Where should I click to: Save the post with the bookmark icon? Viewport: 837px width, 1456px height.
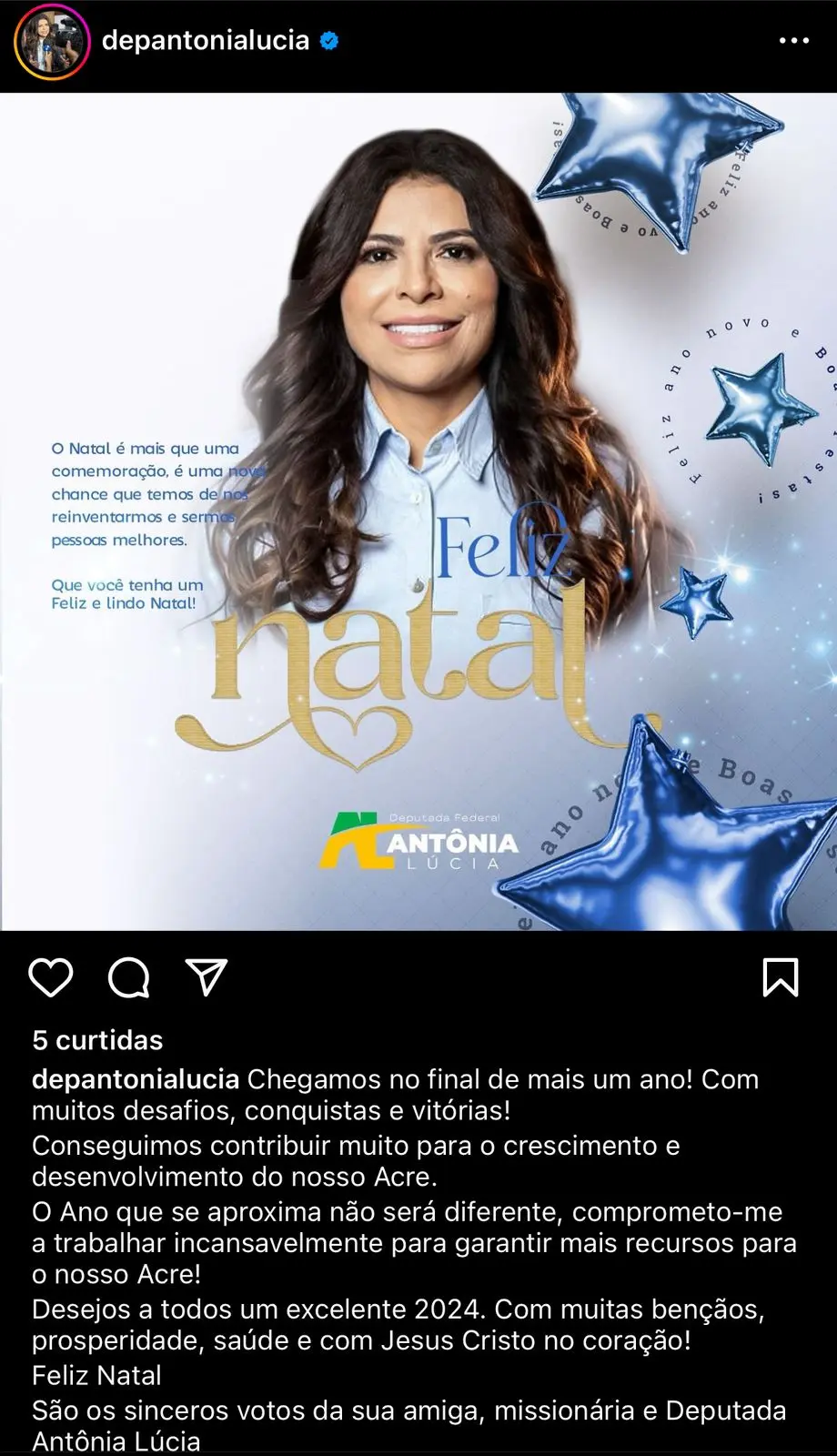point(780,977)
